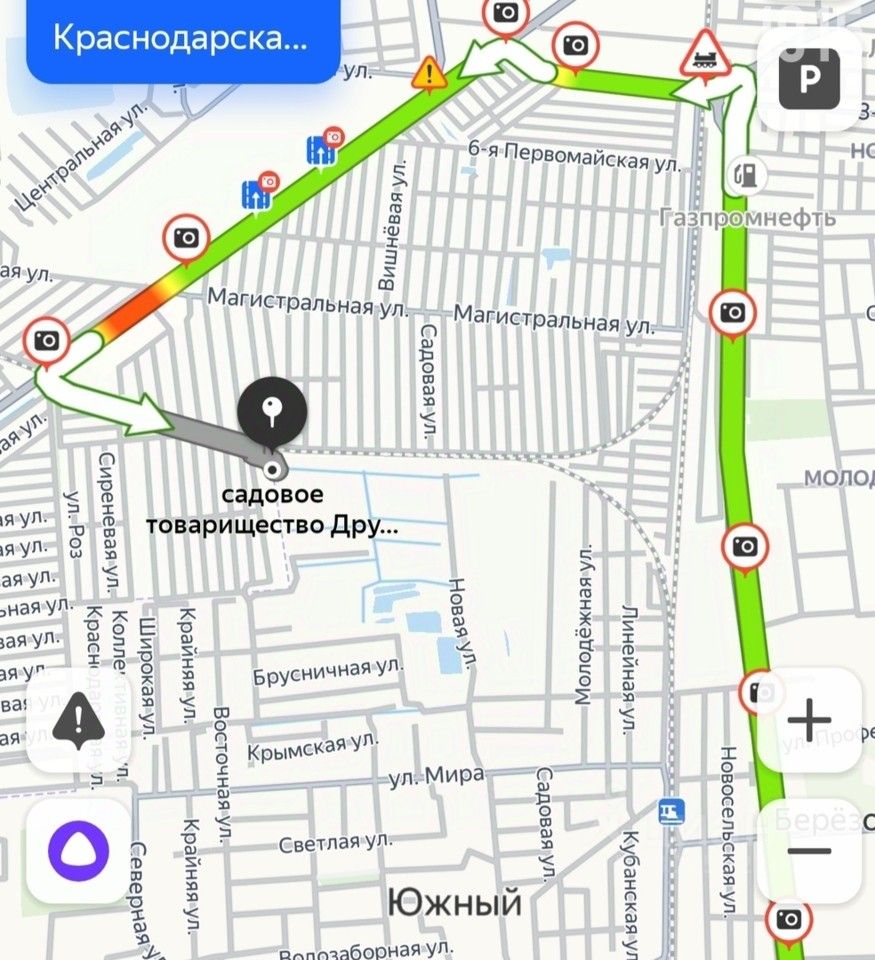Screen dimensions: 875x960
Task: Zoom out with the minus button
Action: (810, 851)
